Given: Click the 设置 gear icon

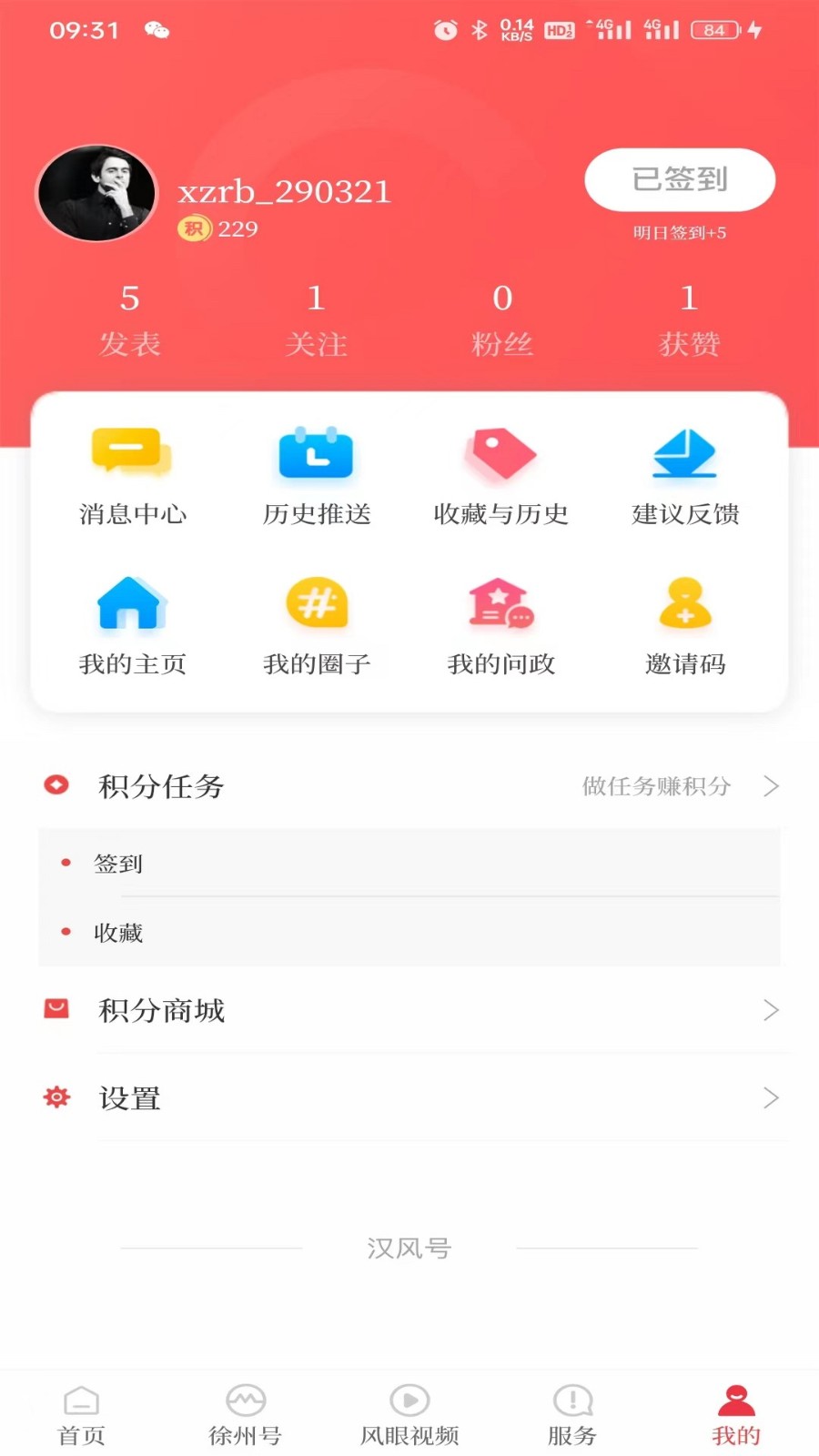Looking at the screenshot, I should click(x=56, y=1097).
